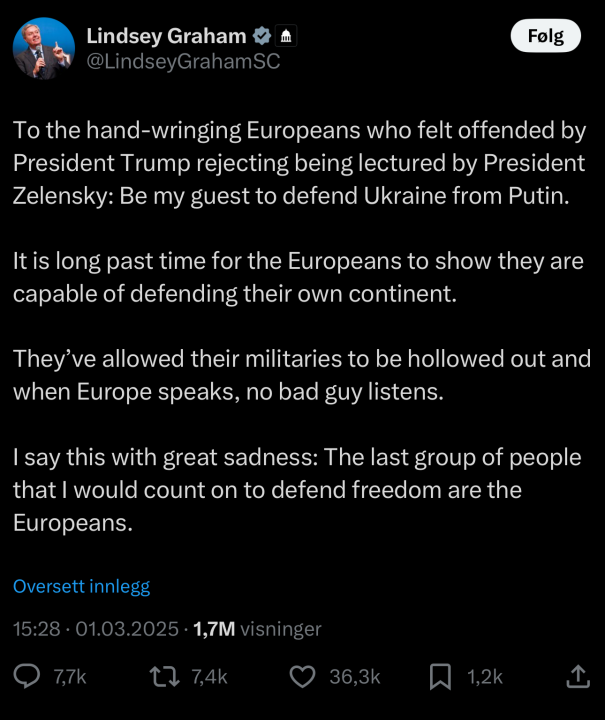The image size is (605, 720).
Task: Like Lindsey Graham's post
Action: point(302,677)
